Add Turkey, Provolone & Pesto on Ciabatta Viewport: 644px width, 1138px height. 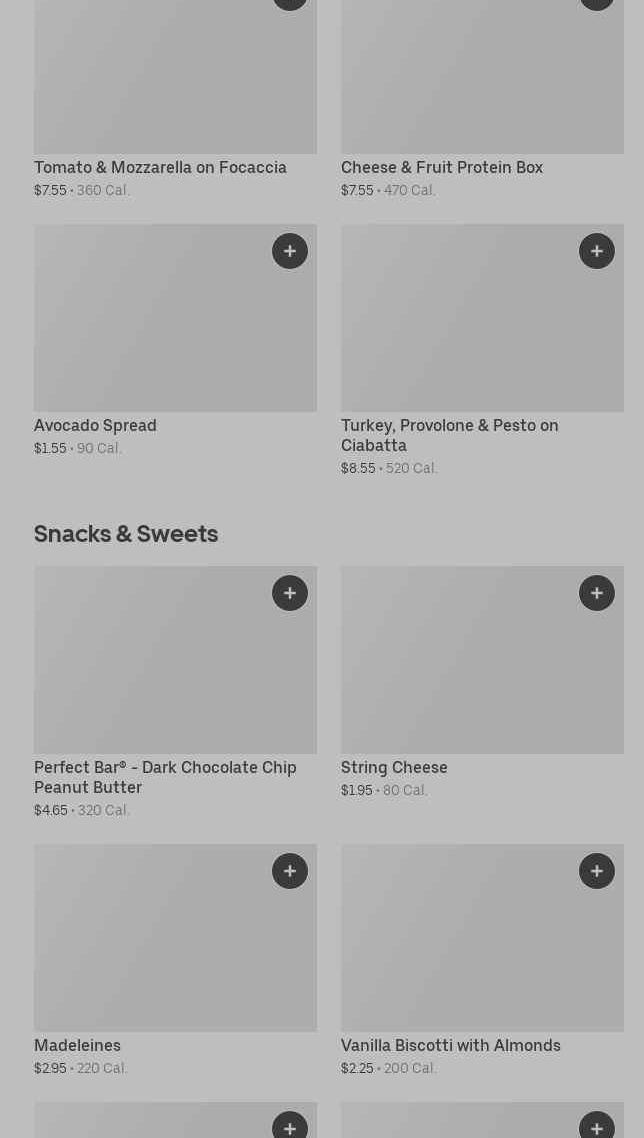(x=597, y=251)
